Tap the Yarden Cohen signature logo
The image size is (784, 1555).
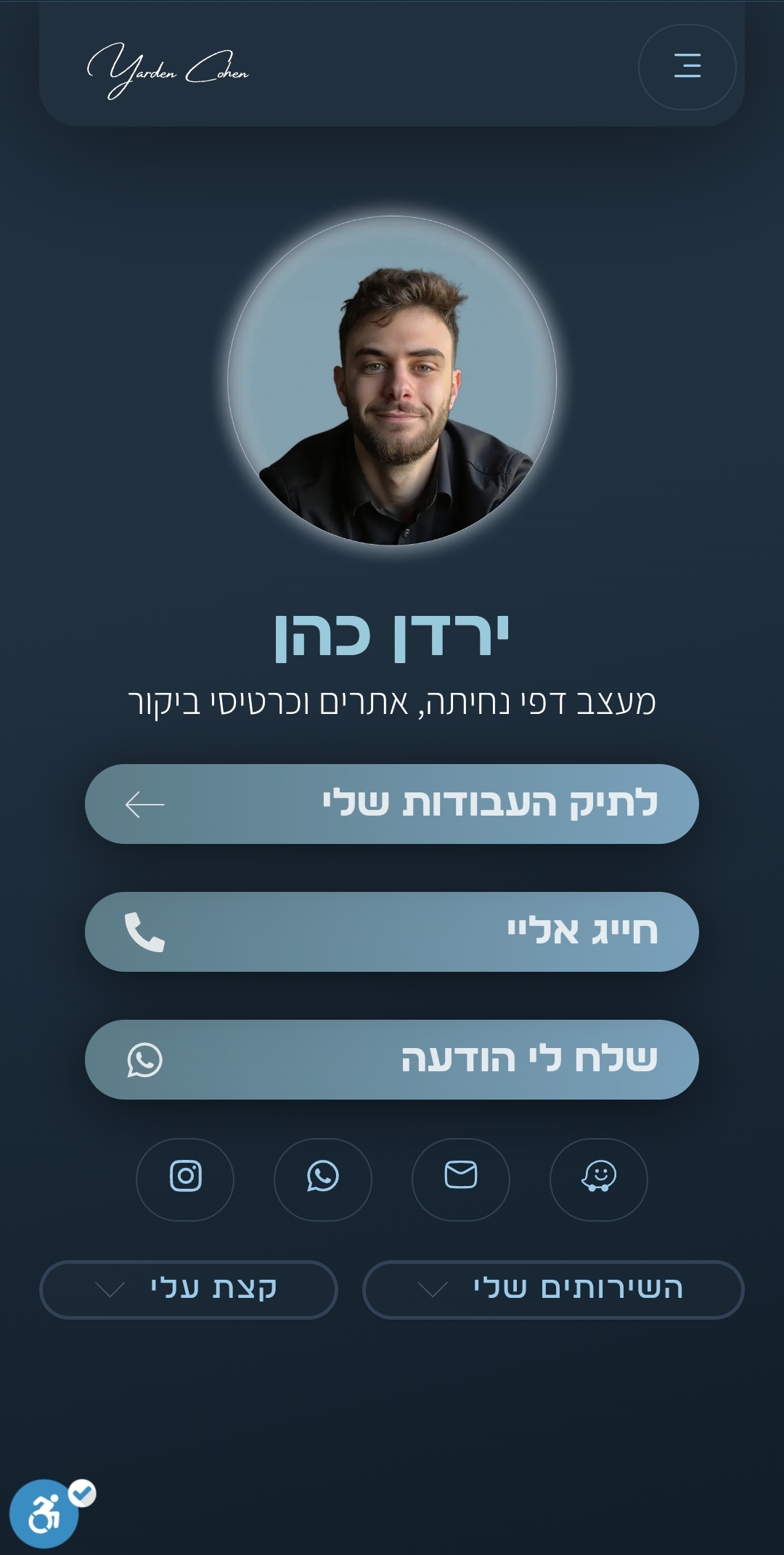point(168,70)
